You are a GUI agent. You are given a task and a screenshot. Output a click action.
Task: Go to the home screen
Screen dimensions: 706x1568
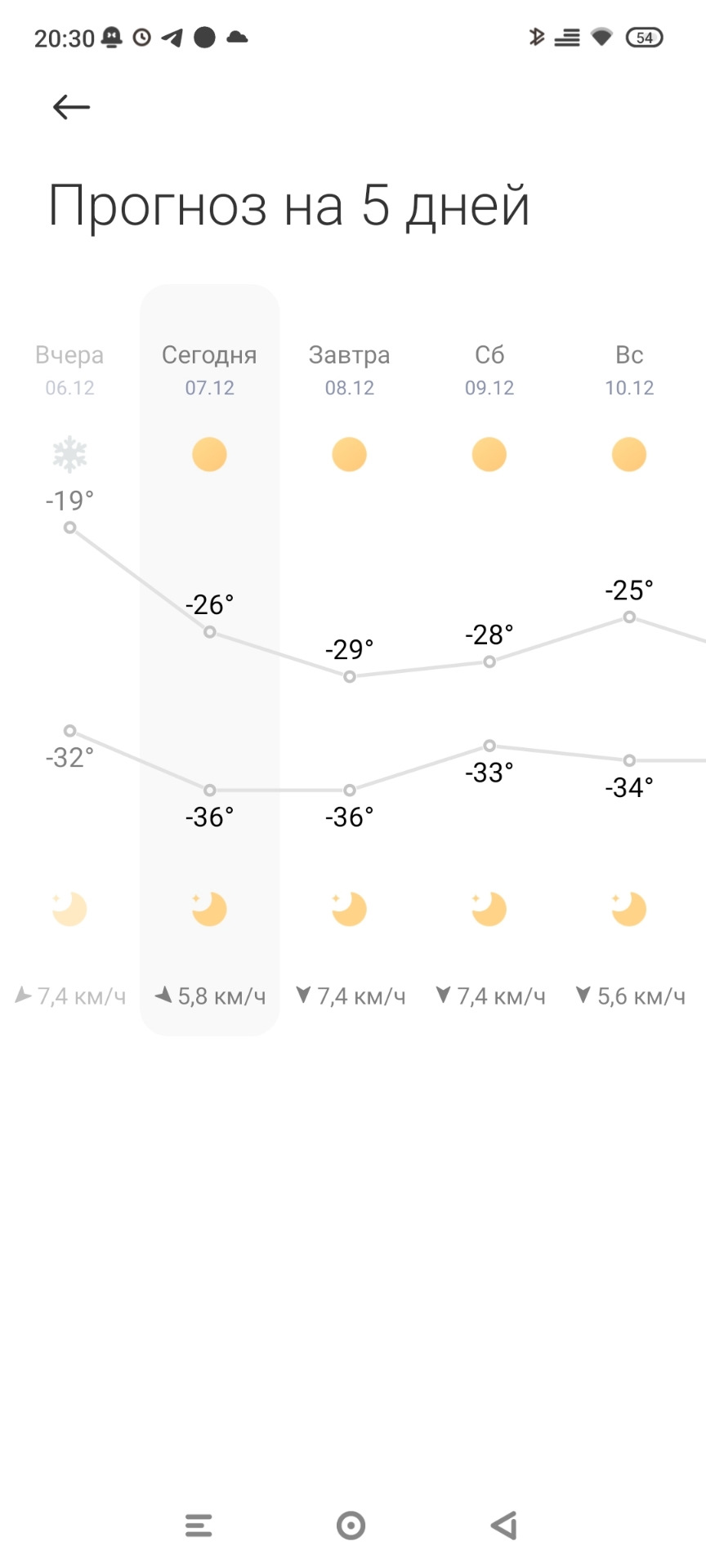(x=351, y=1525)
